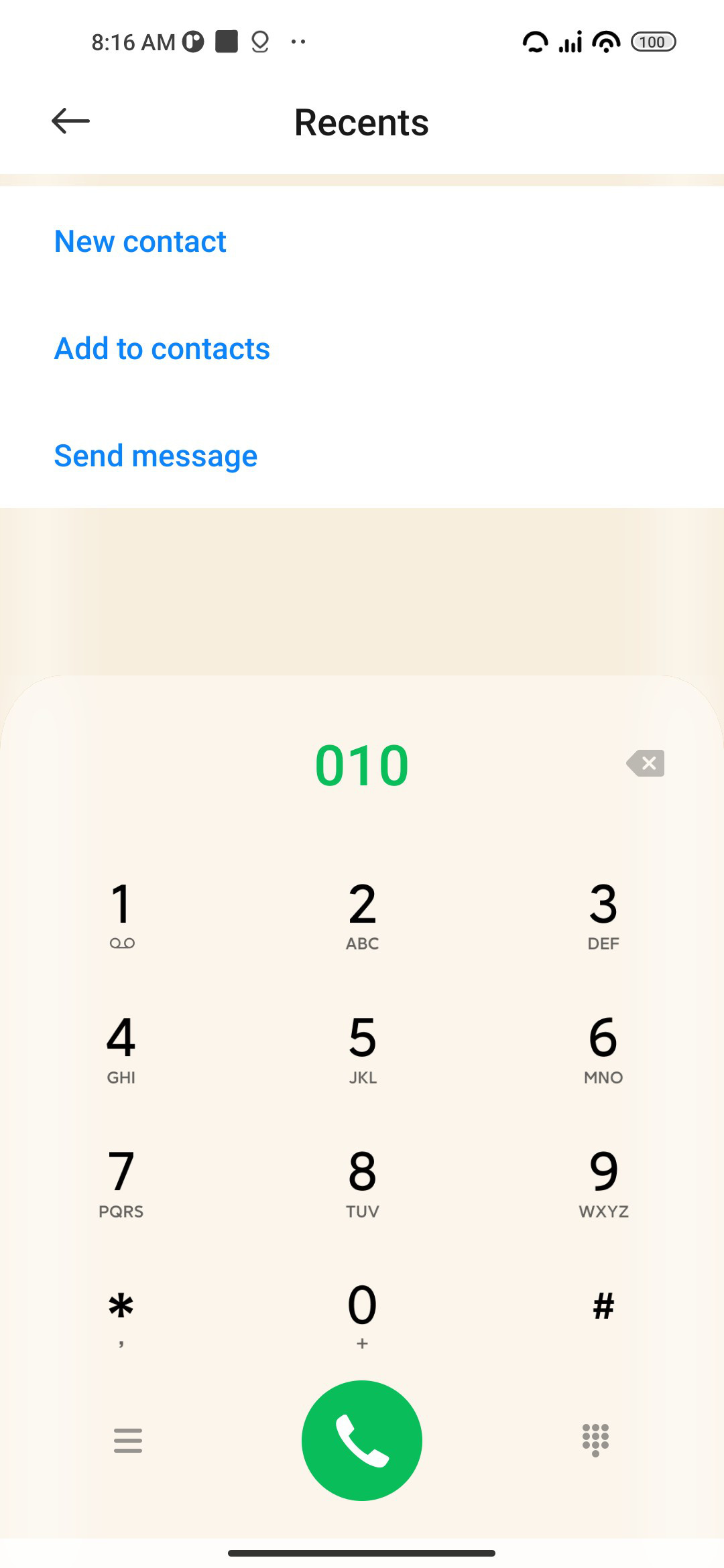Hide the dial pad
This screenshot has width=724, height=1568.
(595, 1440)
